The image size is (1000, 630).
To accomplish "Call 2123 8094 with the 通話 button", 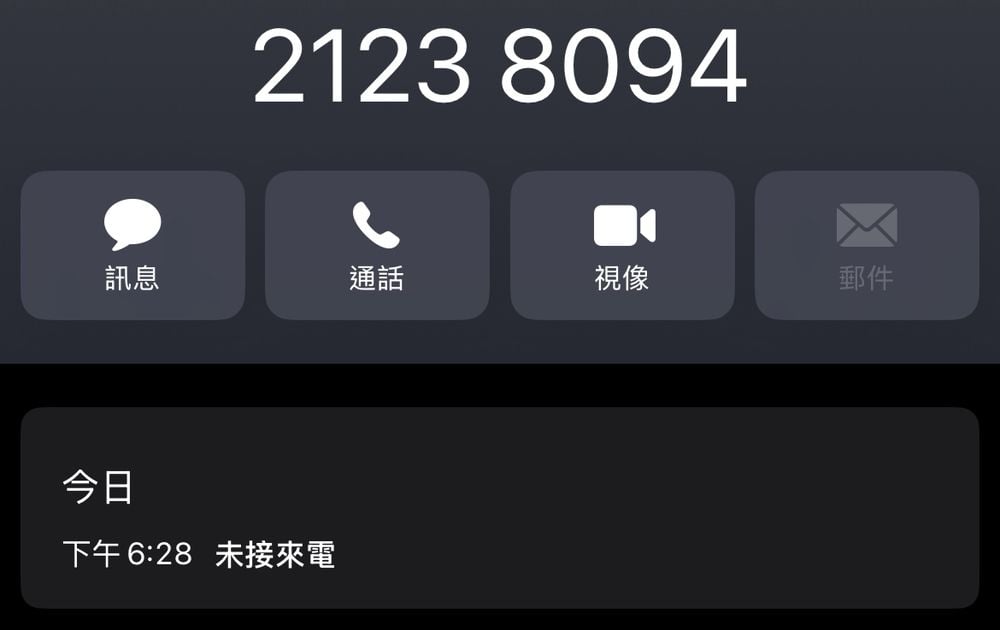I will coord(377,245).
